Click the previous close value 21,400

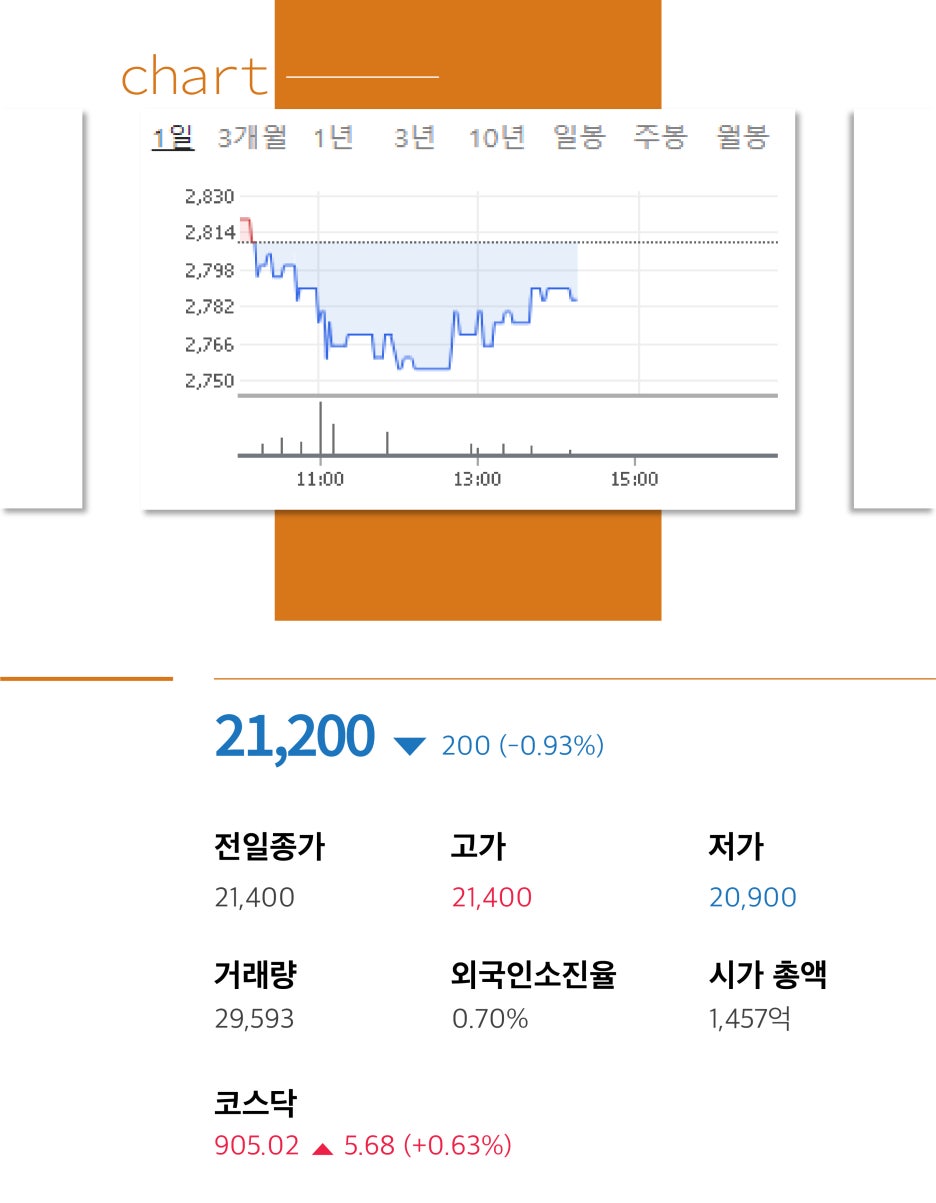[254, 897]
